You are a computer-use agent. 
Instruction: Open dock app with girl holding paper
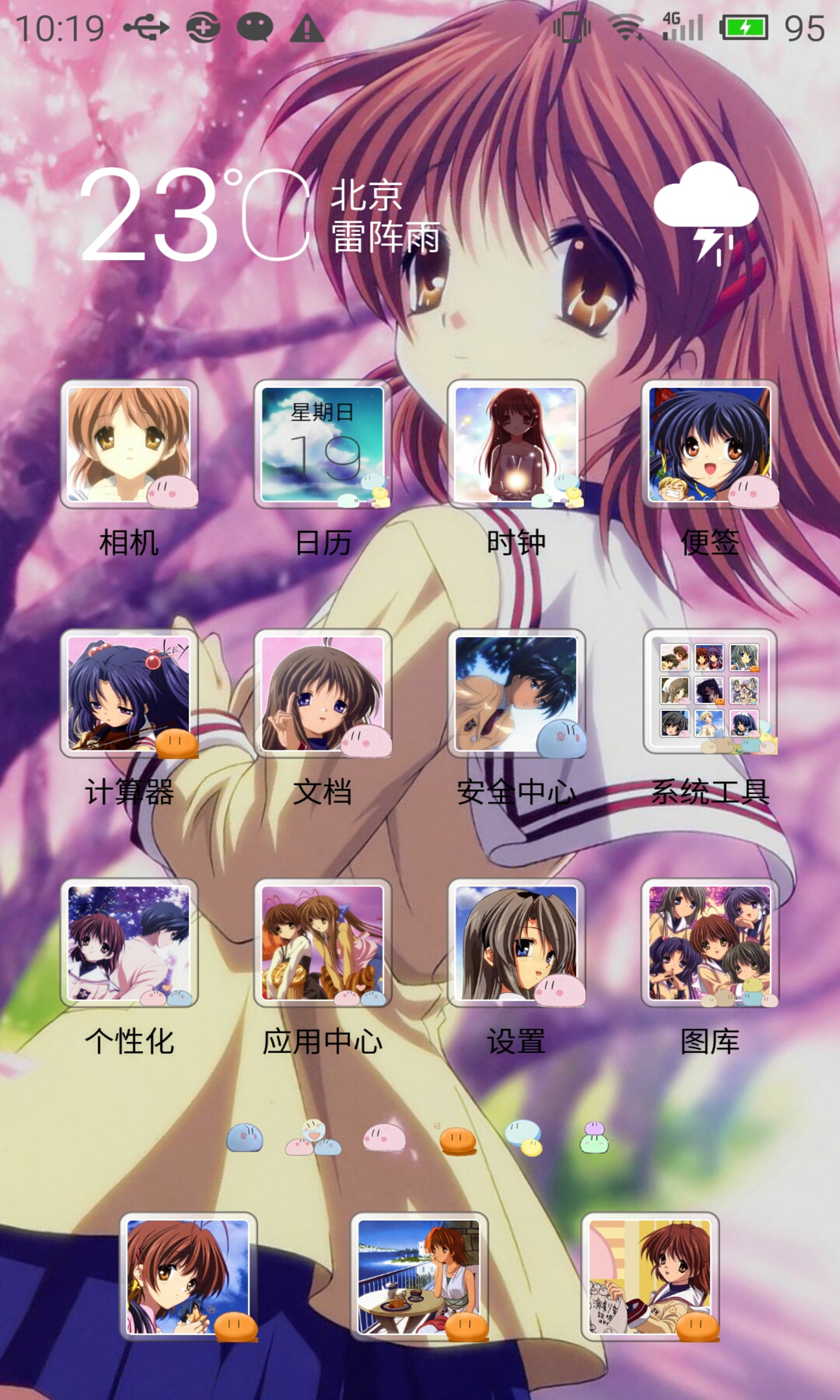tap(650, 1276)
